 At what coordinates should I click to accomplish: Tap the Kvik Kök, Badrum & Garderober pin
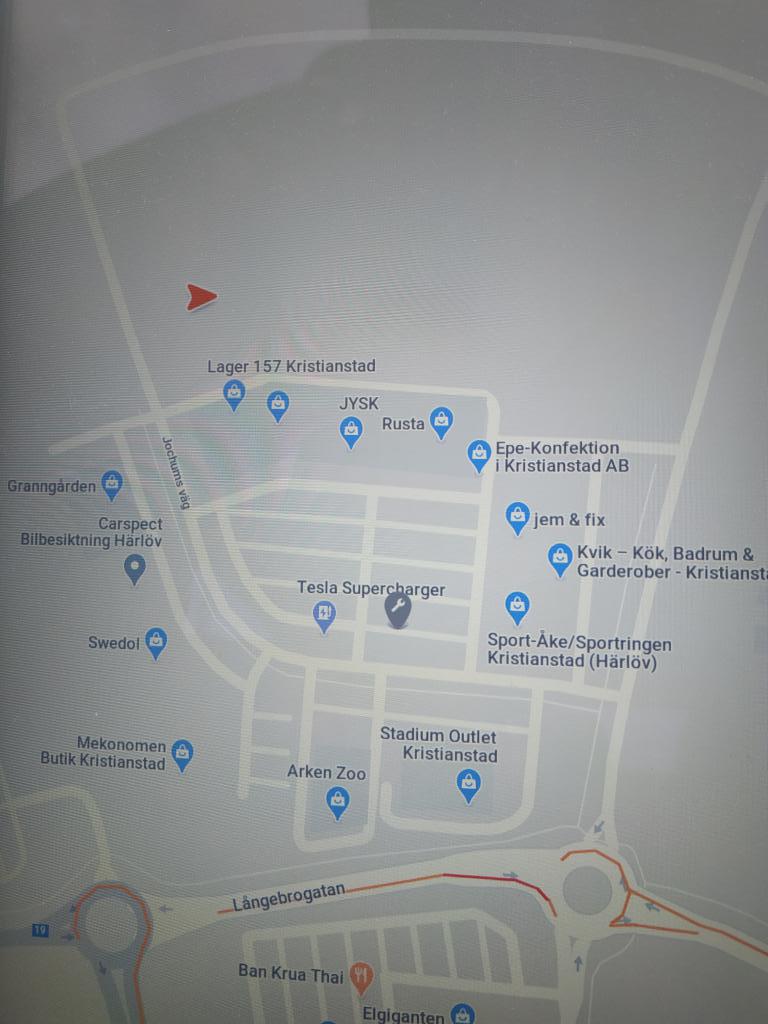[x=560, y=558]
